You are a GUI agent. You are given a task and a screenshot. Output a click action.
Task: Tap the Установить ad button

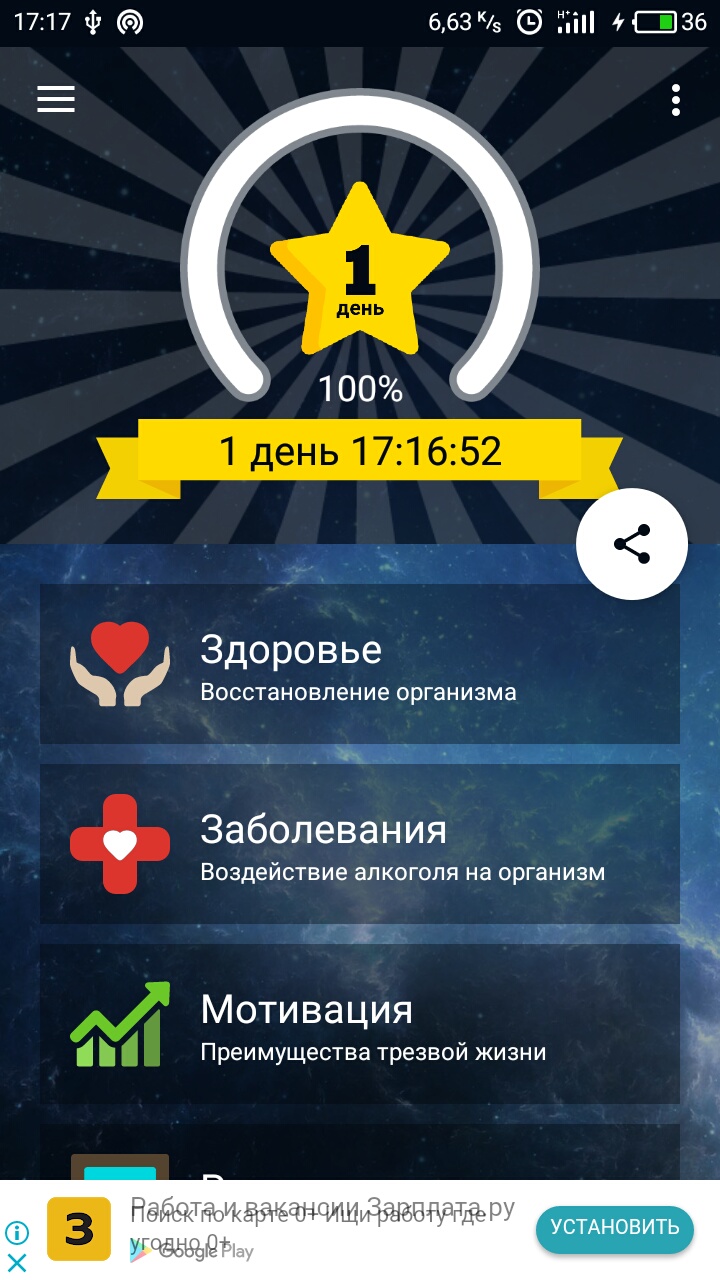pos(614,1228)
